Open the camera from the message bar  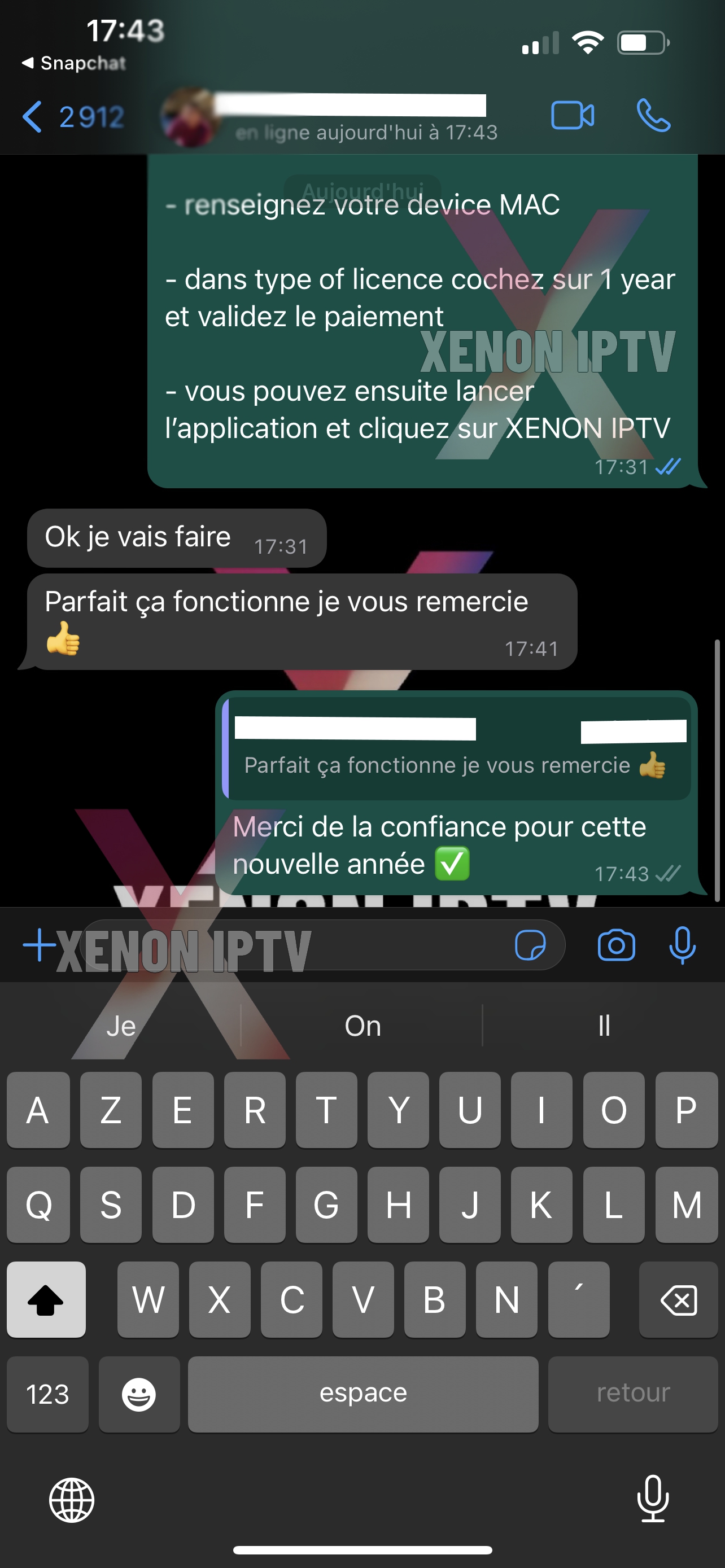616,945
